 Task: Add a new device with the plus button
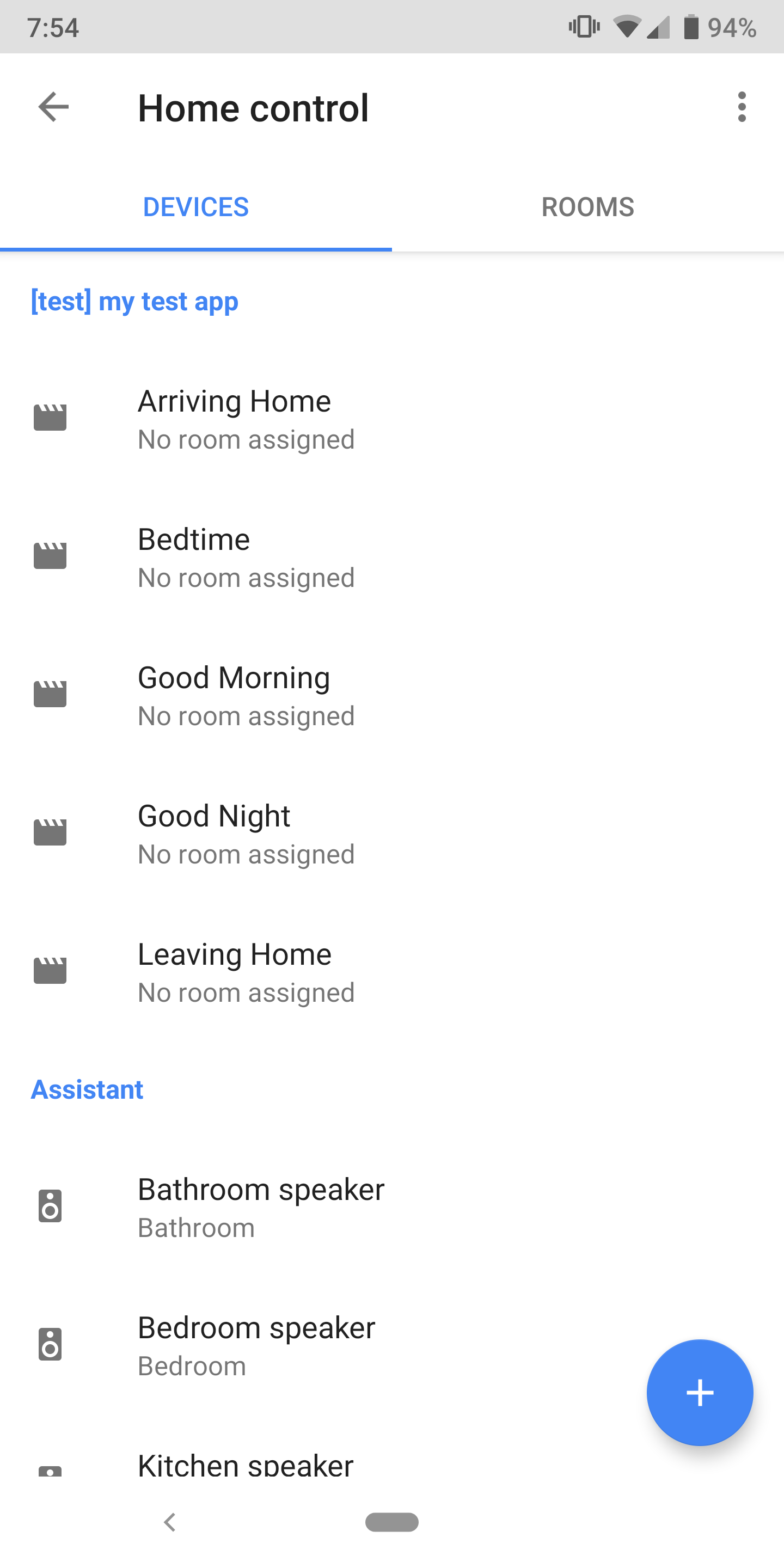pos(700,1392)
